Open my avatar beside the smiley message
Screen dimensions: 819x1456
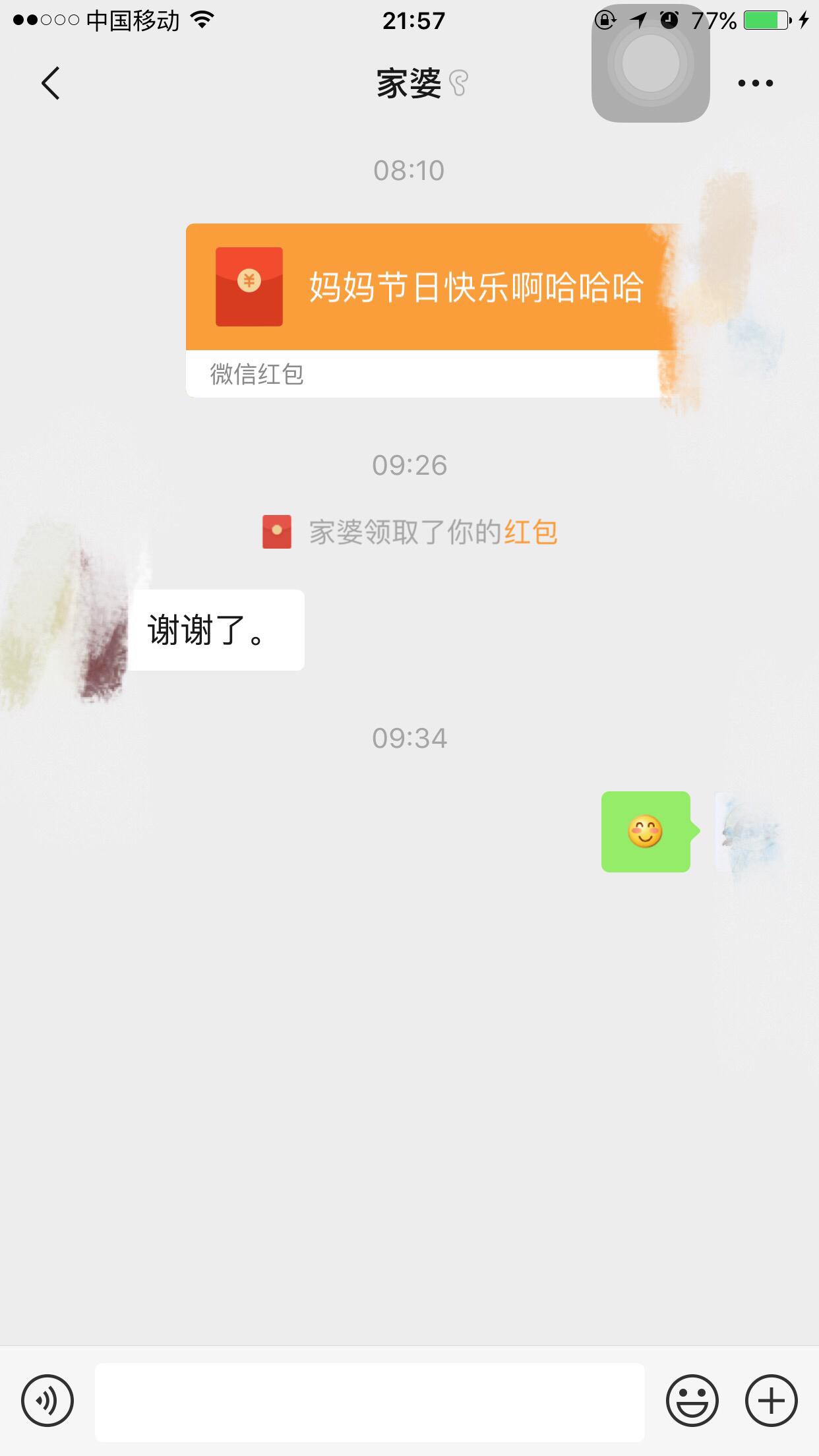click(x=745, y=832)
